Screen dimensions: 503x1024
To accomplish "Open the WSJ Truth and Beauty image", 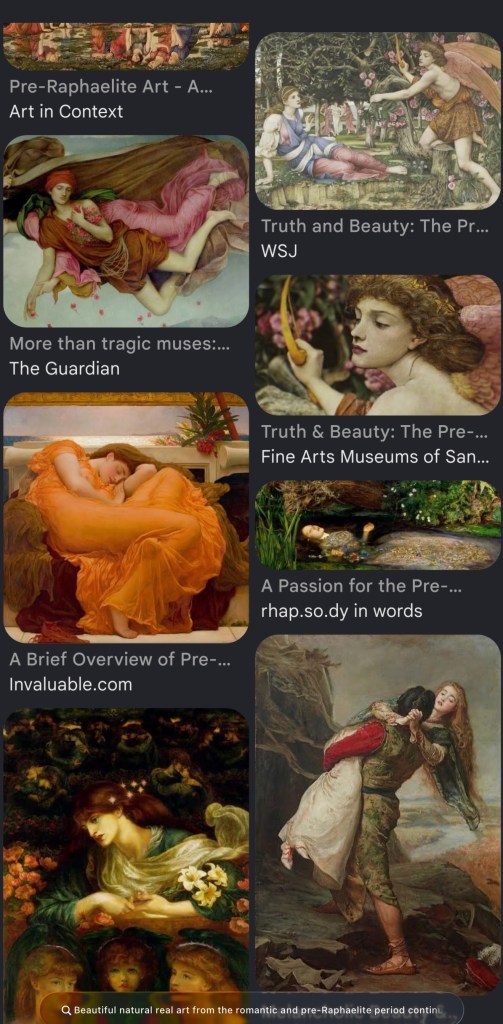I will click(378, 120).
